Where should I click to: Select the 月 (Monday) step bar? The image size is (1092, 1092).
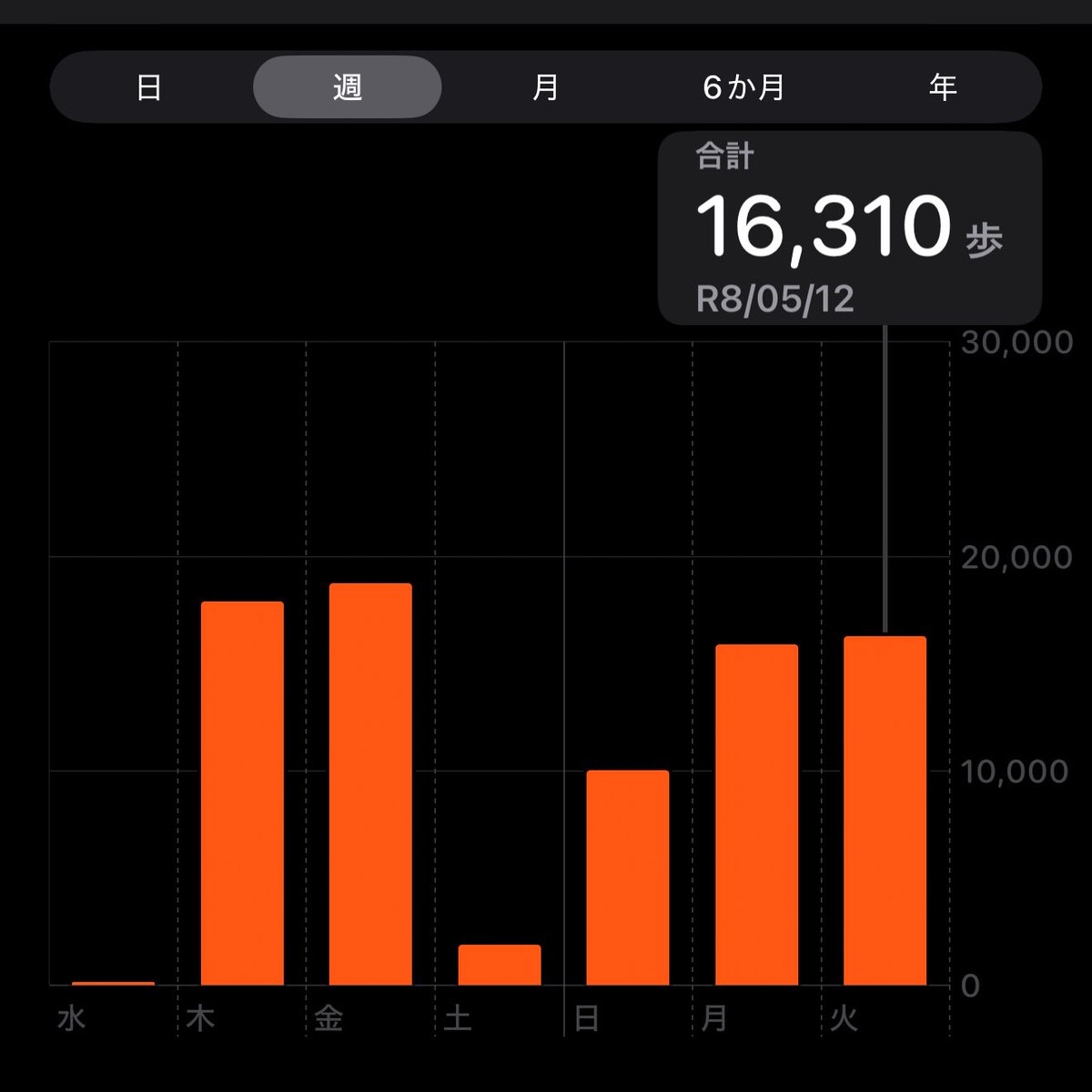pos(757,815)
